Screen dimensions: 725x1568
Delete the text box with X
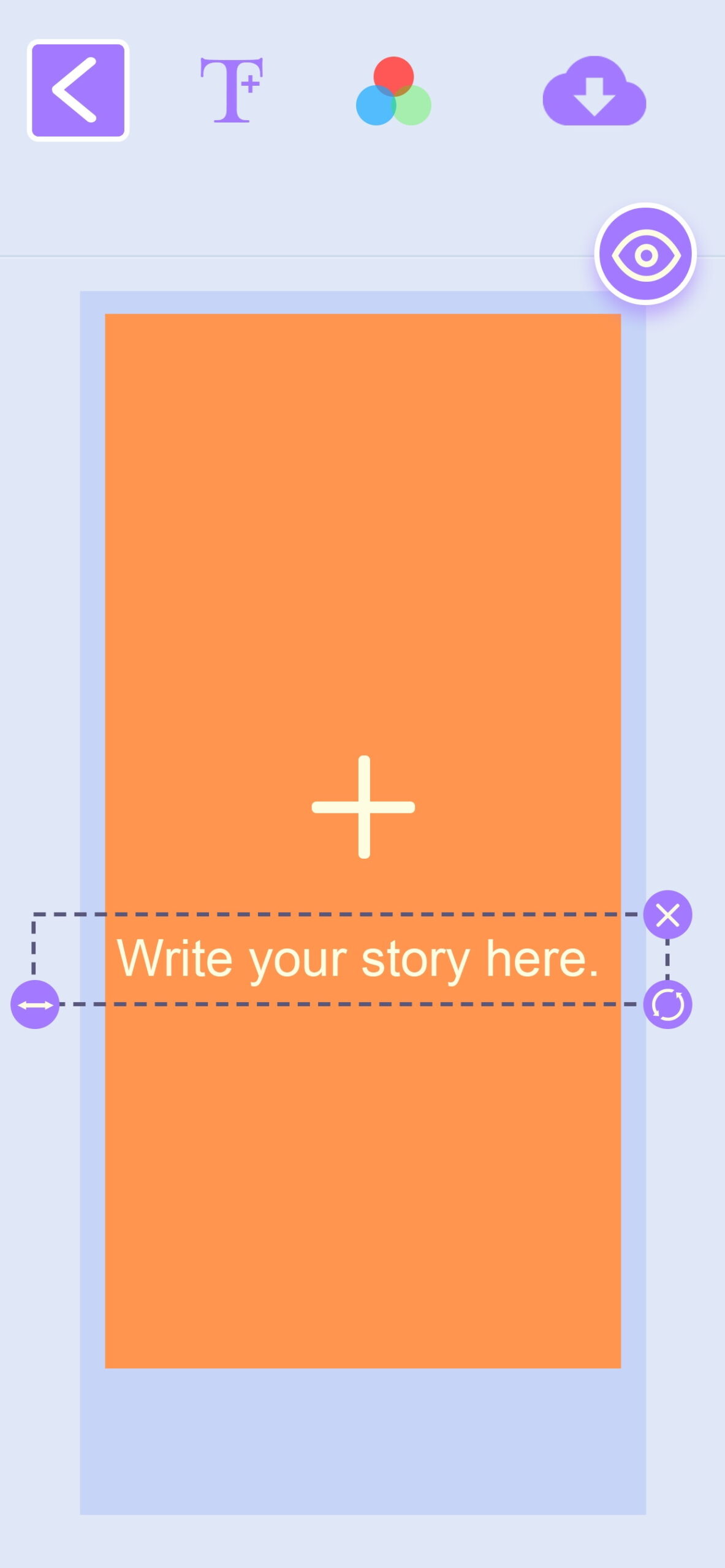(667, 915)
